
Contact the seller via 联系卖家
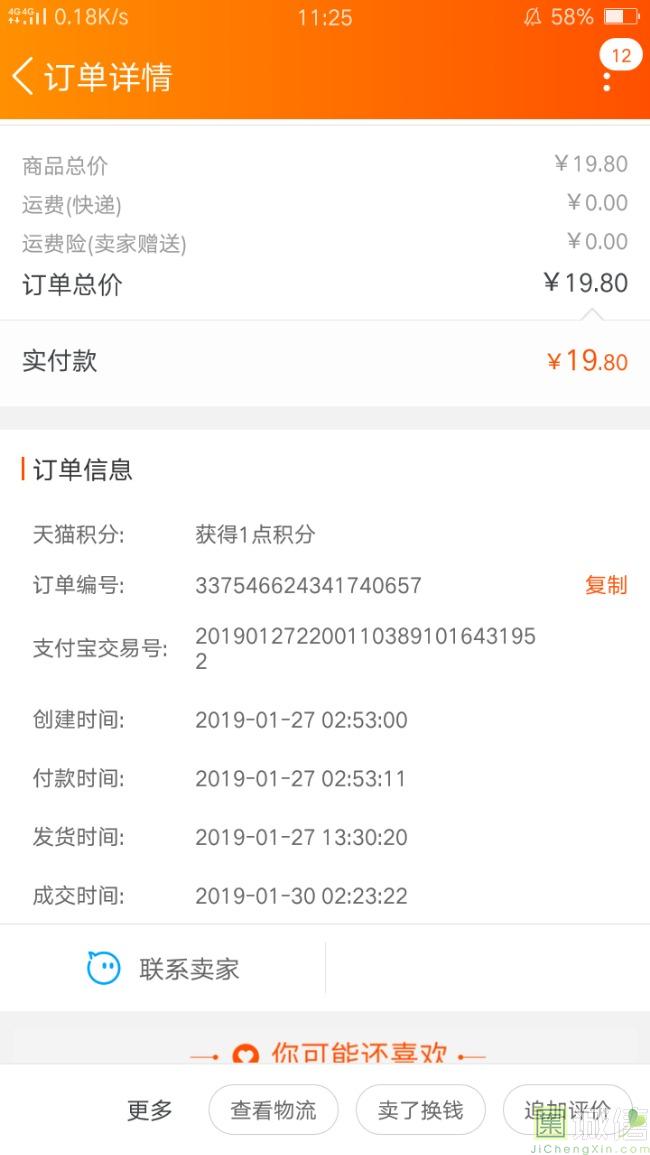point(163,968)
